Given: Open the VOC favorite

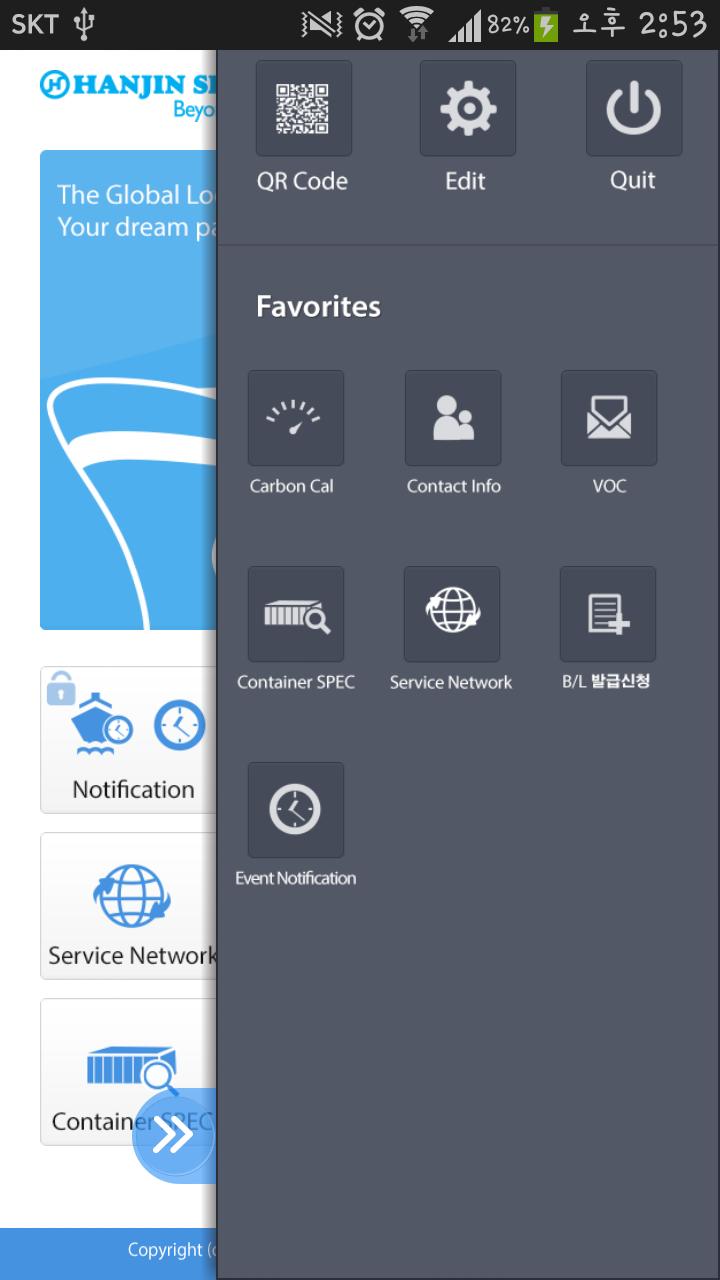Looking at the screenshot, I should [609, 418].
